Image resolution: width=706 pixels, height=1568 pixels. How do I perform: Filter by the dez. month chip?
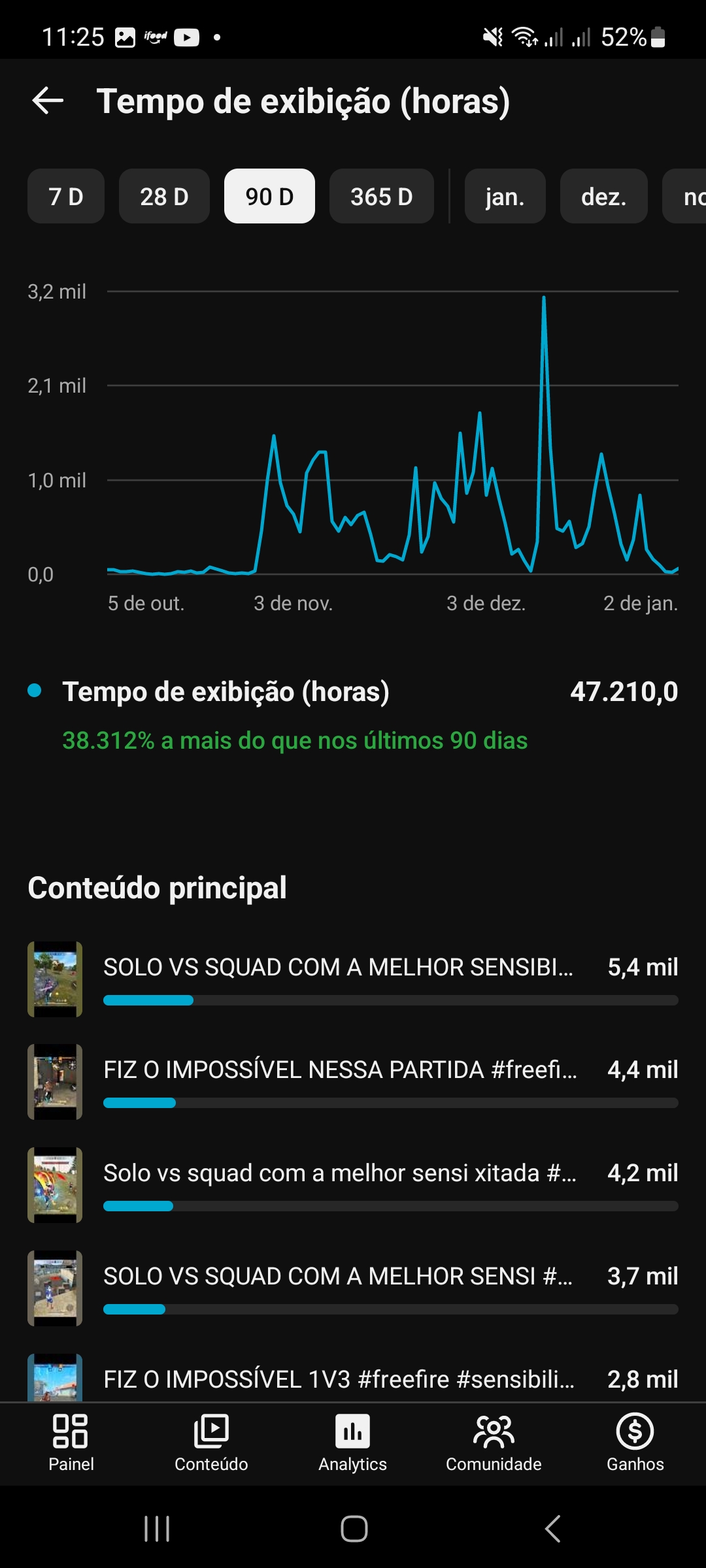coord(603,196)
